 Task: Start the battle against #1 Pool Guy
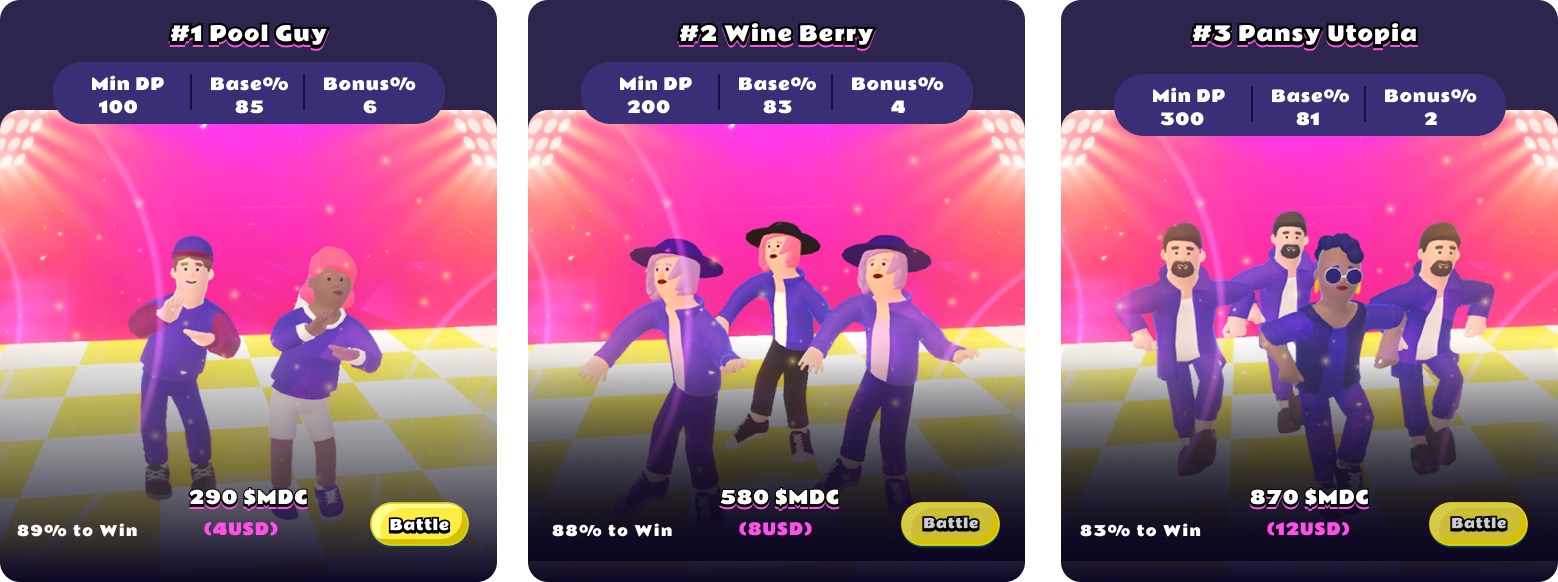[419, 524]
